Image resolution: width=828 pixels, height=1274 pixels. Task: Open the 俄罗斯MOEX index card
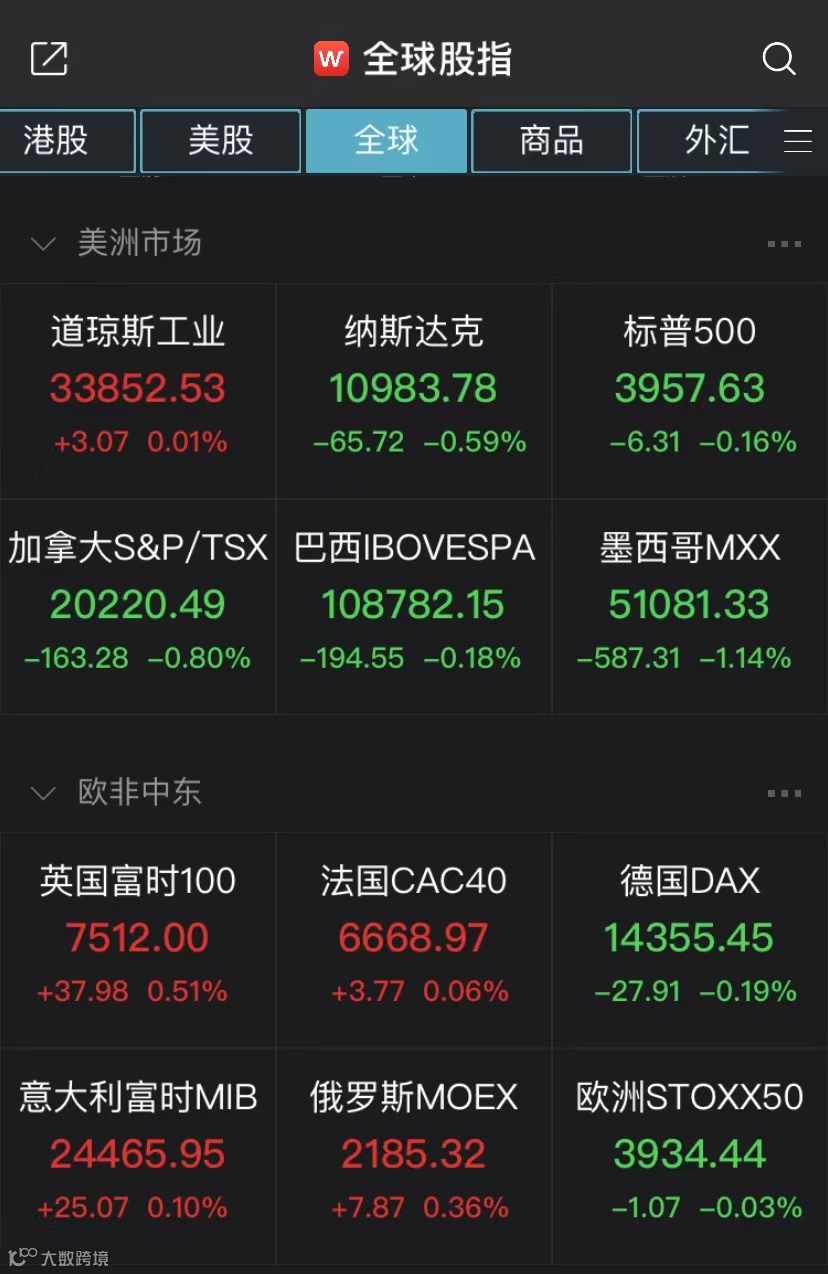tap(413, 1154)
